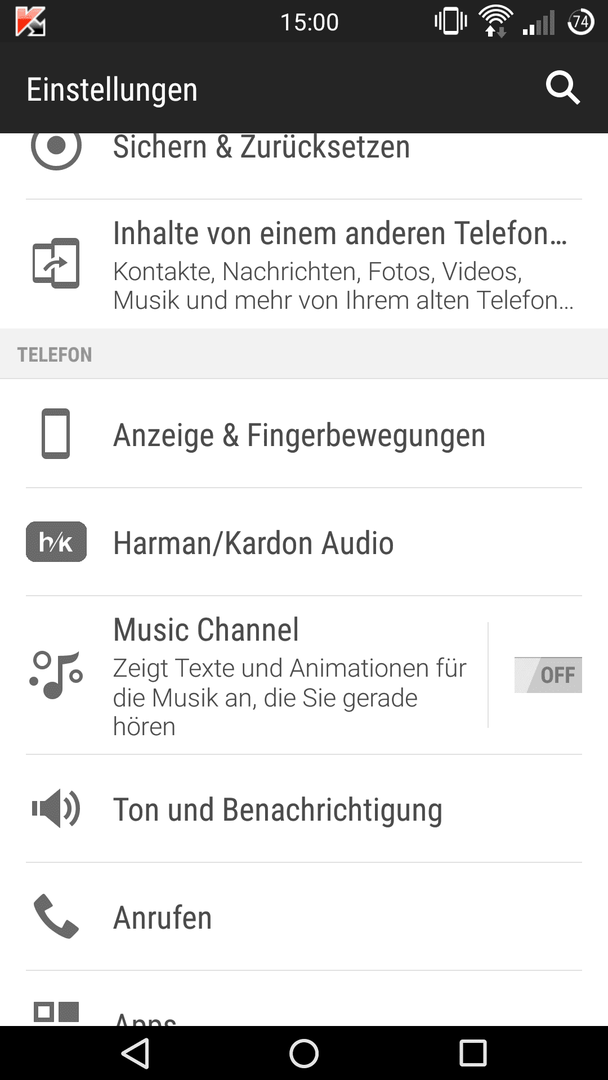Open the Music Channel row
Screen dimensions: 608x1080
pyautogui.click(x=244, y=675)
